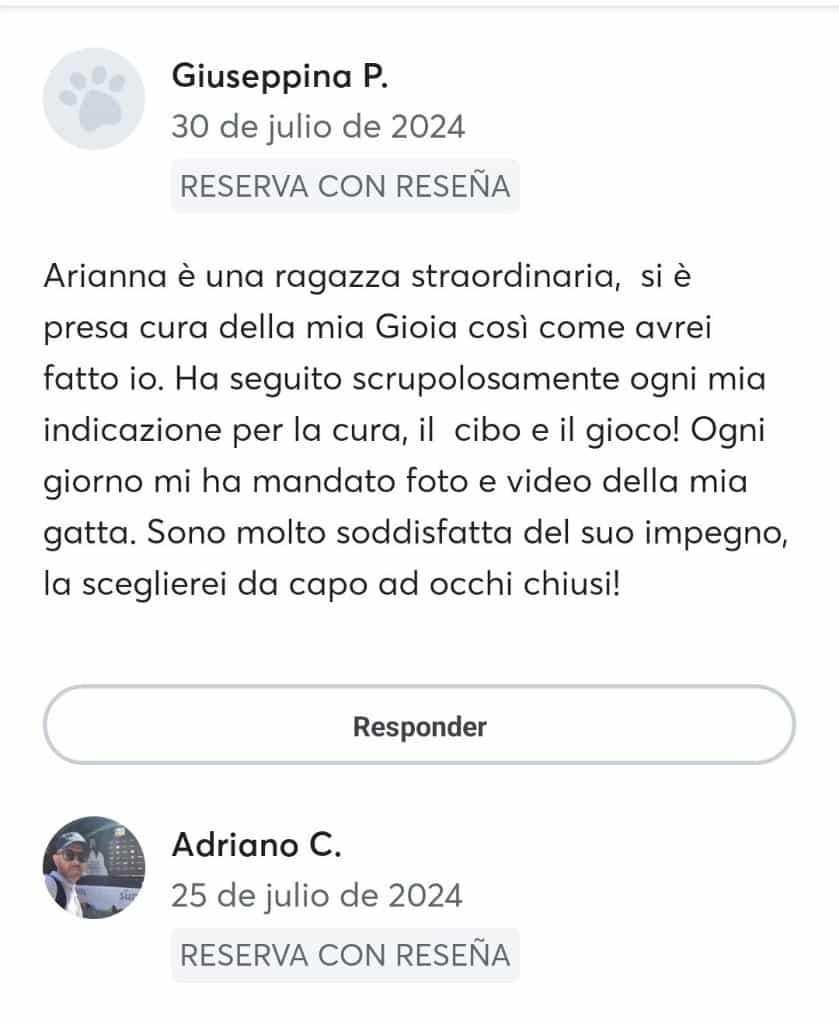Open Giuseppina P.'s paw avatar
The image size is (839, 1024).
point(94,99)
